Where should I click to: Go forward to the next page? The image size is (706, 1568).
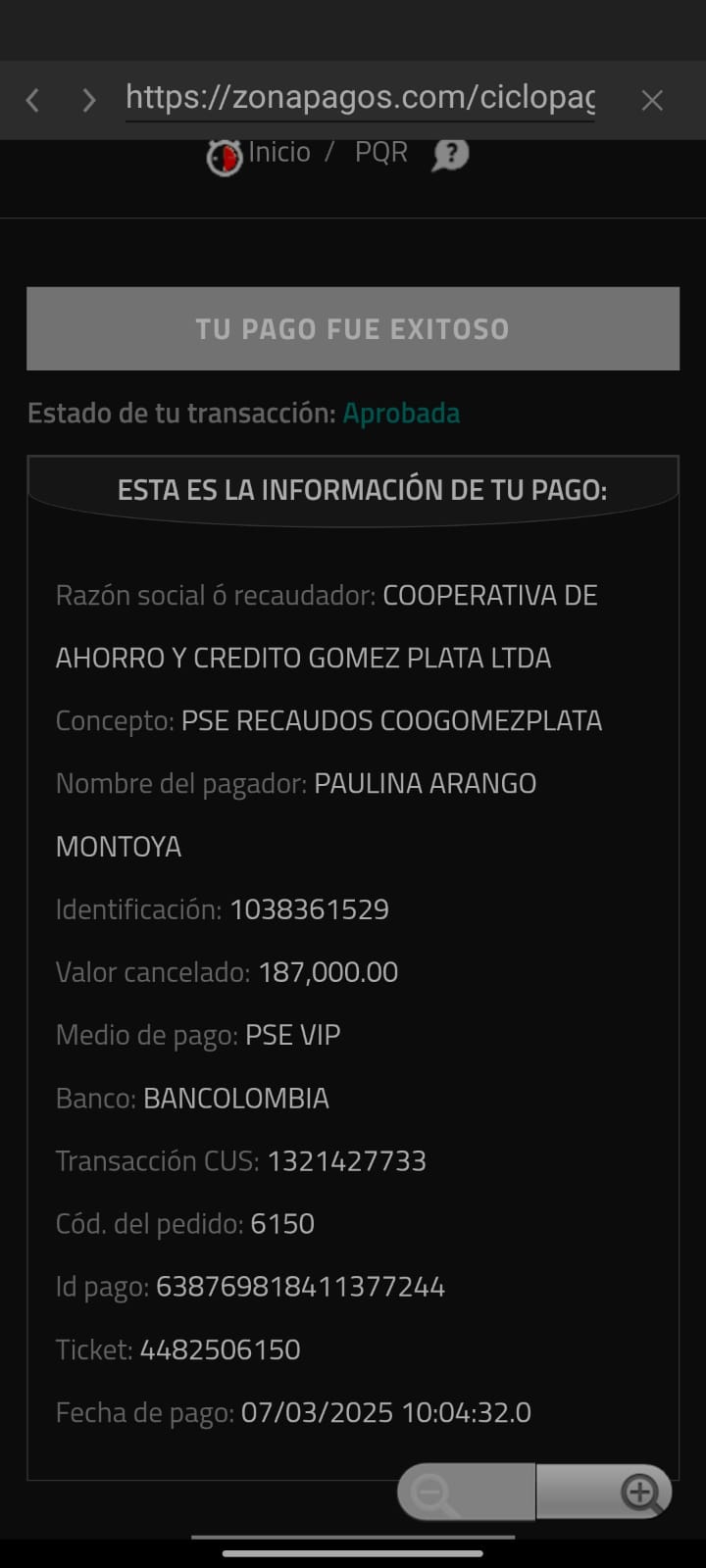[x=89, y=100]
